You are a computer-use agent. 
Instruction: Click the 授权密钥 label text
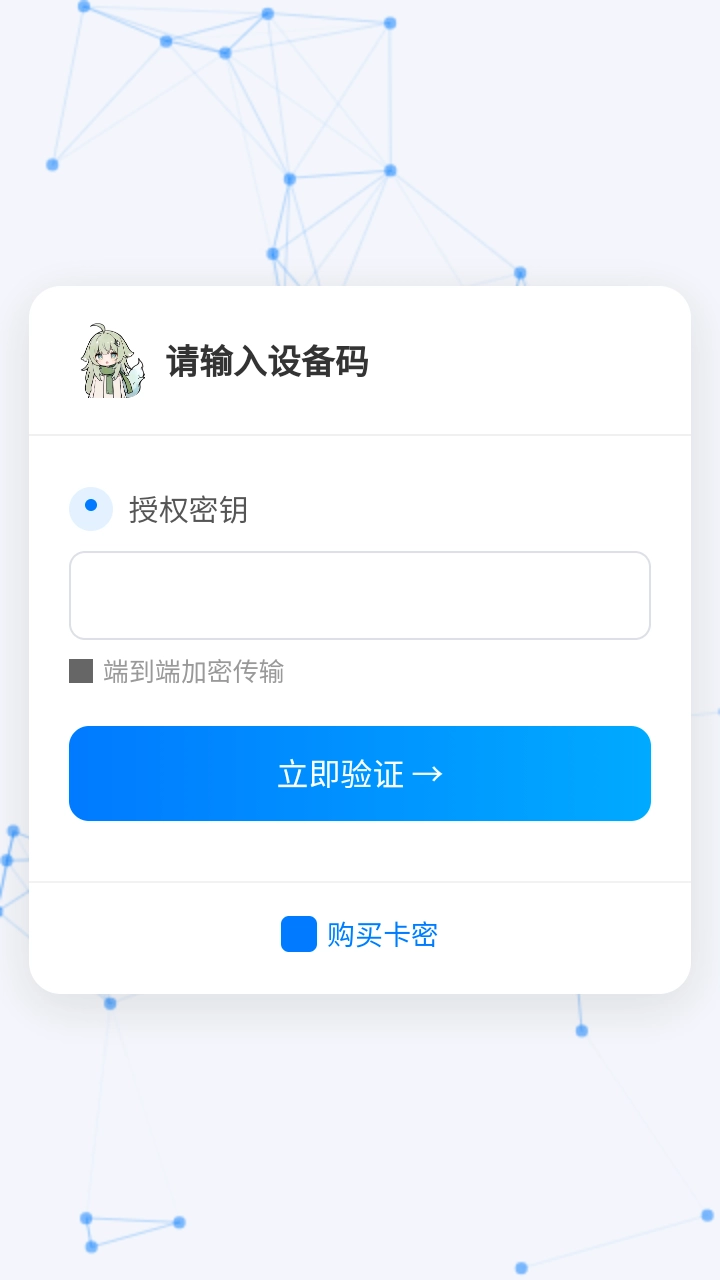[x=189, y=510]
